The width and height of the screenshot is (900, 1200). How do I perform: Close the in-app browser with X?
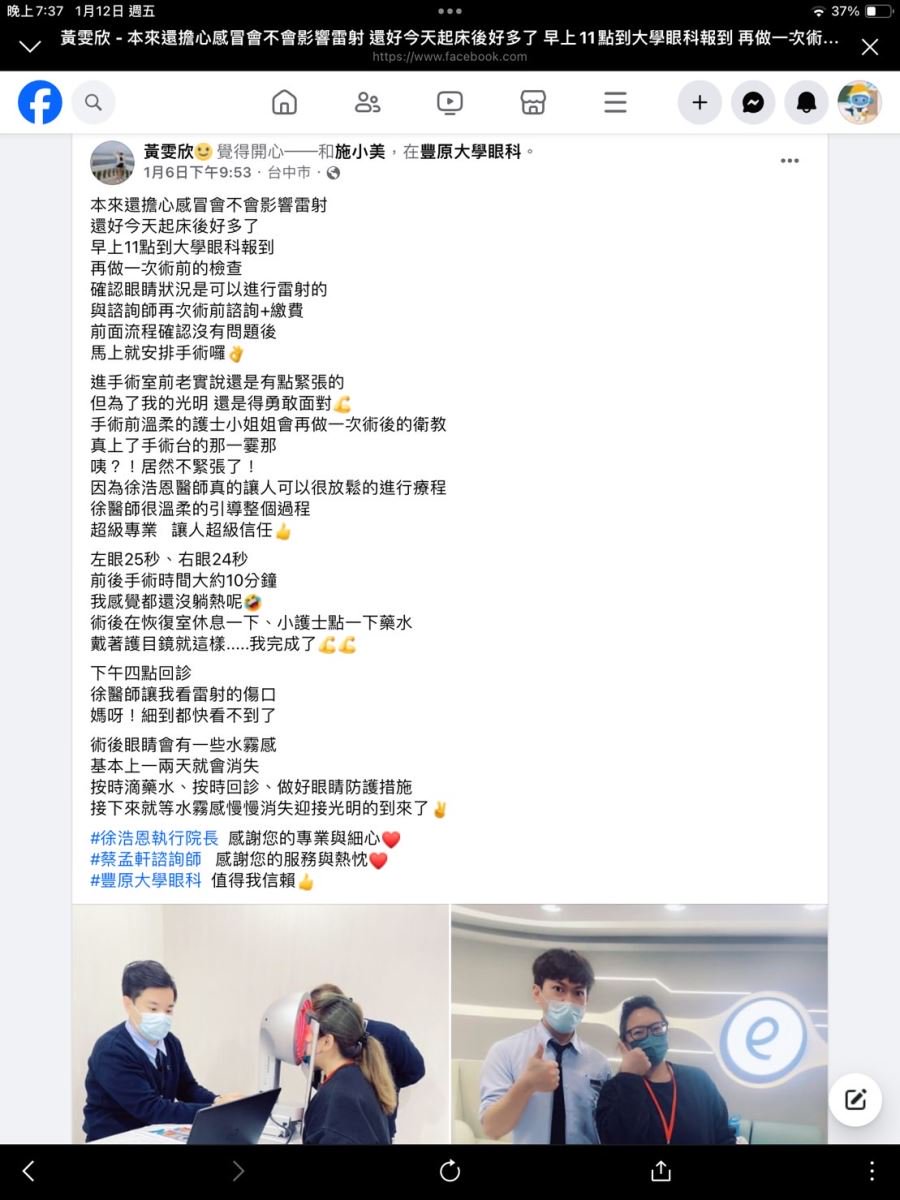pos(870,47)
